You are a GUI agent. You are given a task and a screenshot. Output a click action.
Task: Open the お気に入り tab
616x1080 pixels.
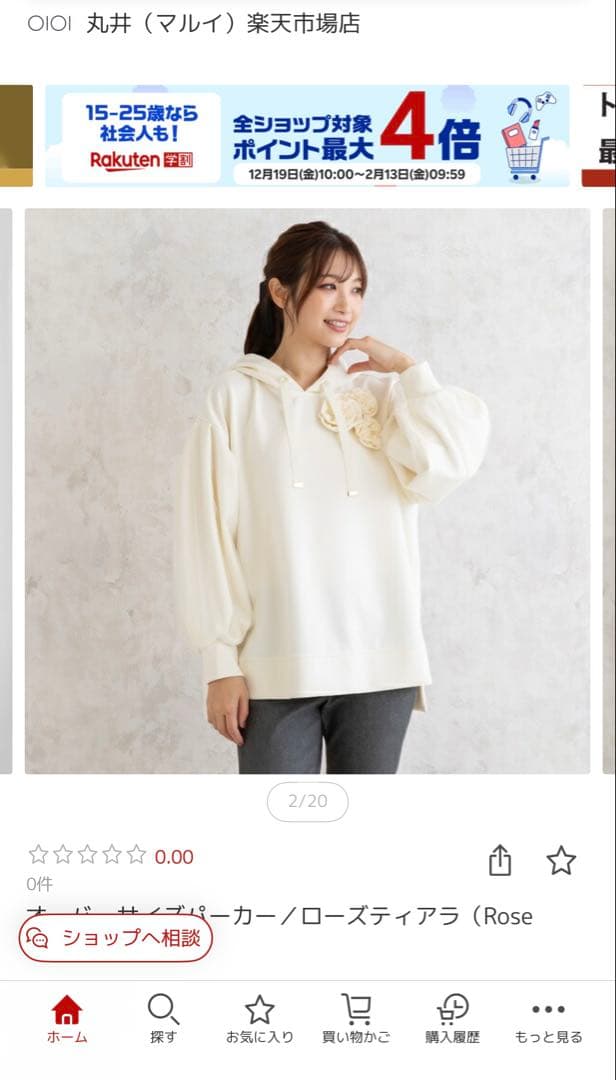tap(259, 1018)
